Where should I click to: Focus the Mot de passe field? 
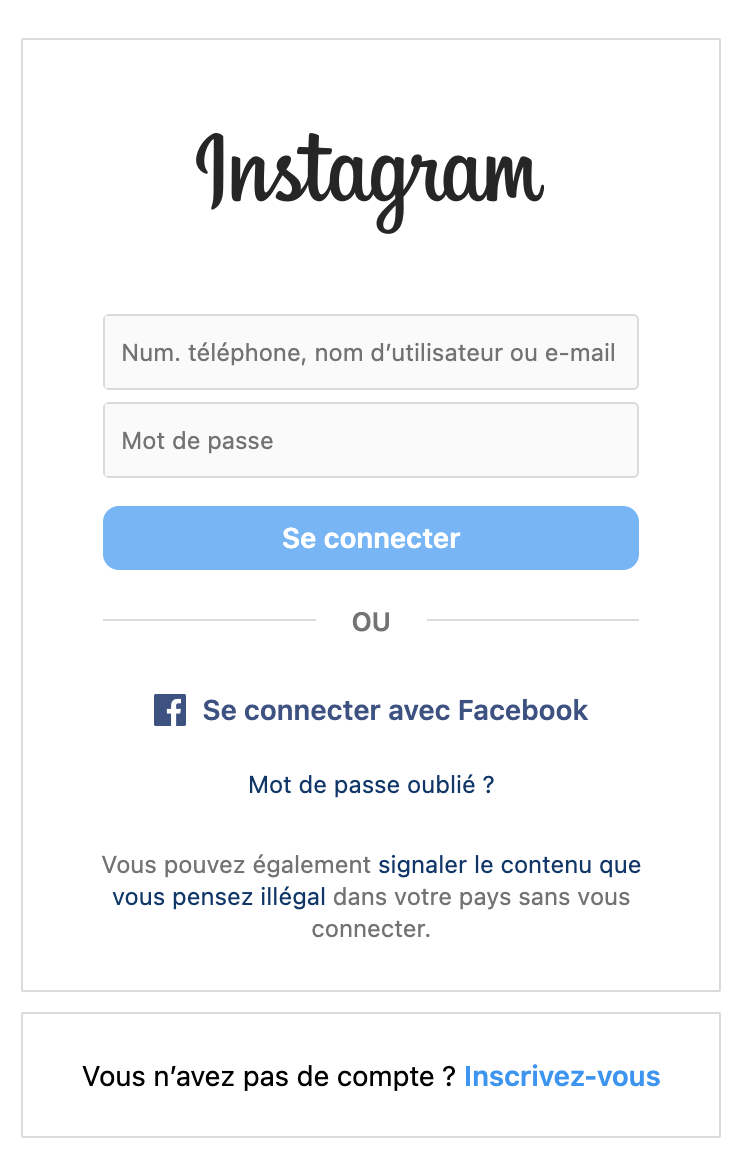(370, 440)
